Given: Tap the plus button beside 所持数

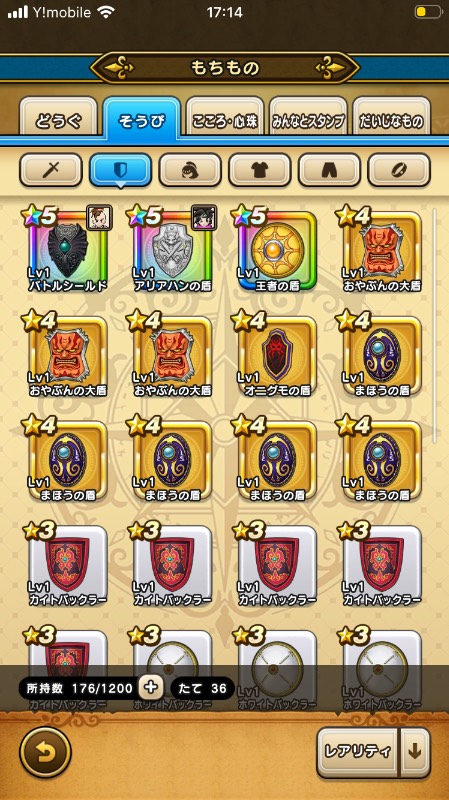Looking at the screenshot, I should coord(151,688).
